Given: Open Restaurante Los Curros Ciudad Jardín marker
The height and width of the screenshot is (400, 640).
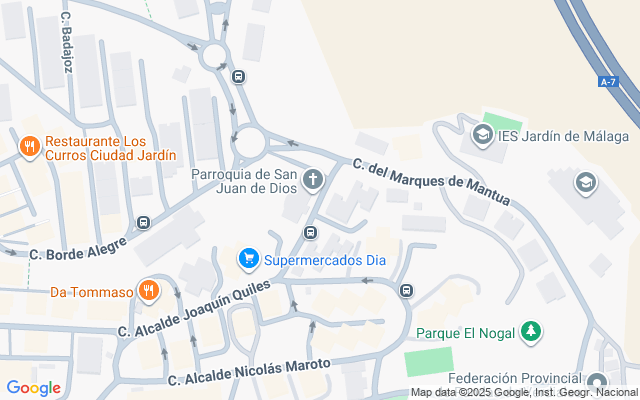Looking at the screenshot, I should pos(30,148).
